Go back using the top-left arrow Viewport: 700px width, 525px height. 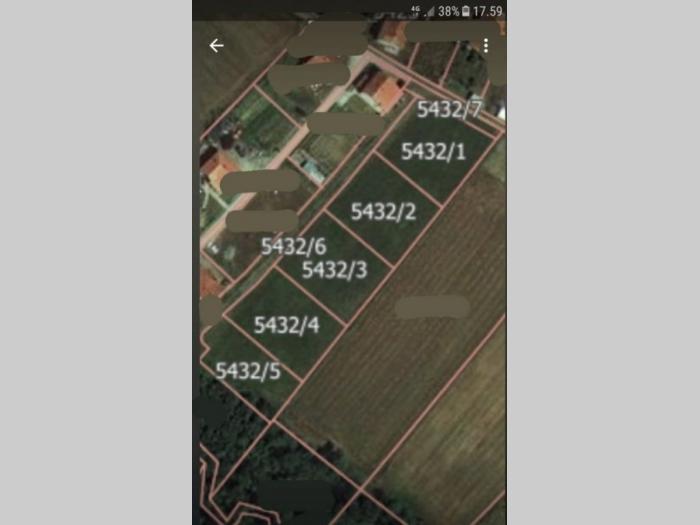(x=216, y=46)
